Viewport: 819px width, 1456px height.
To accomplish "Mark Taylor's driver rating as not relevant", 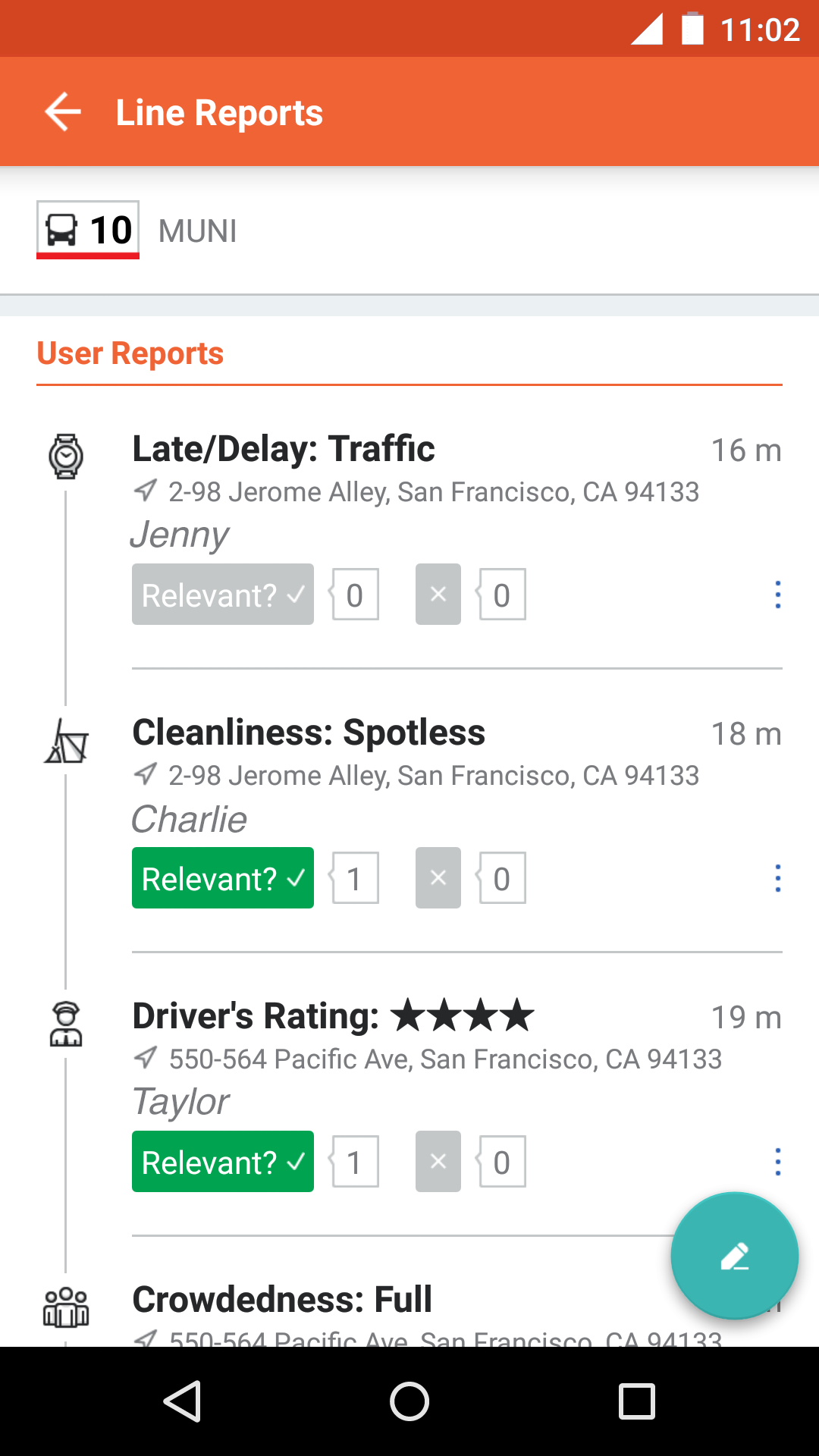I will click(x=438, y=1161).
